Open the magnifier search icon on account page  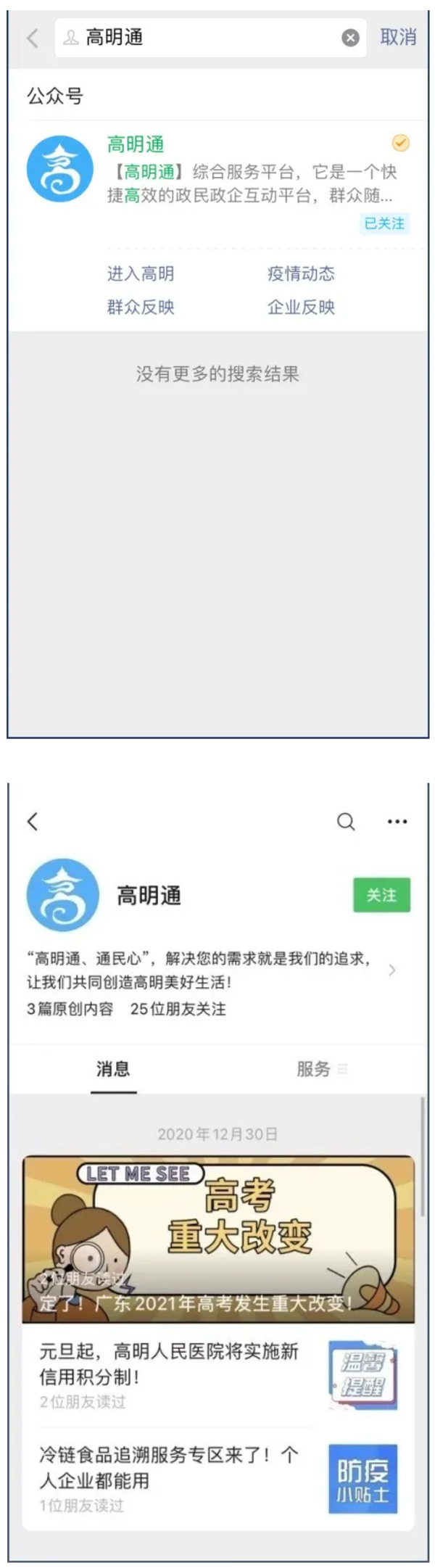pos(346,822)
